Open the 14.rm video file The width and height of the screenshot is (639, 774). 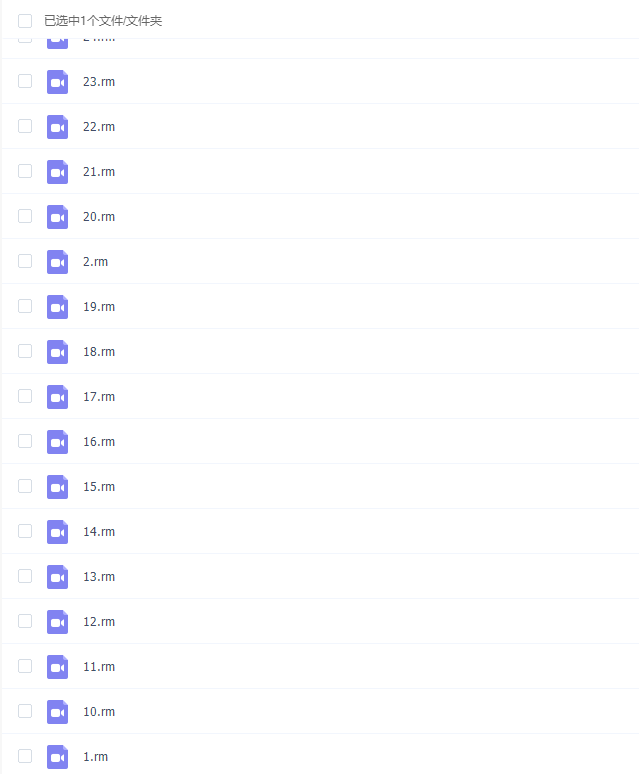(x=98, y=532)
